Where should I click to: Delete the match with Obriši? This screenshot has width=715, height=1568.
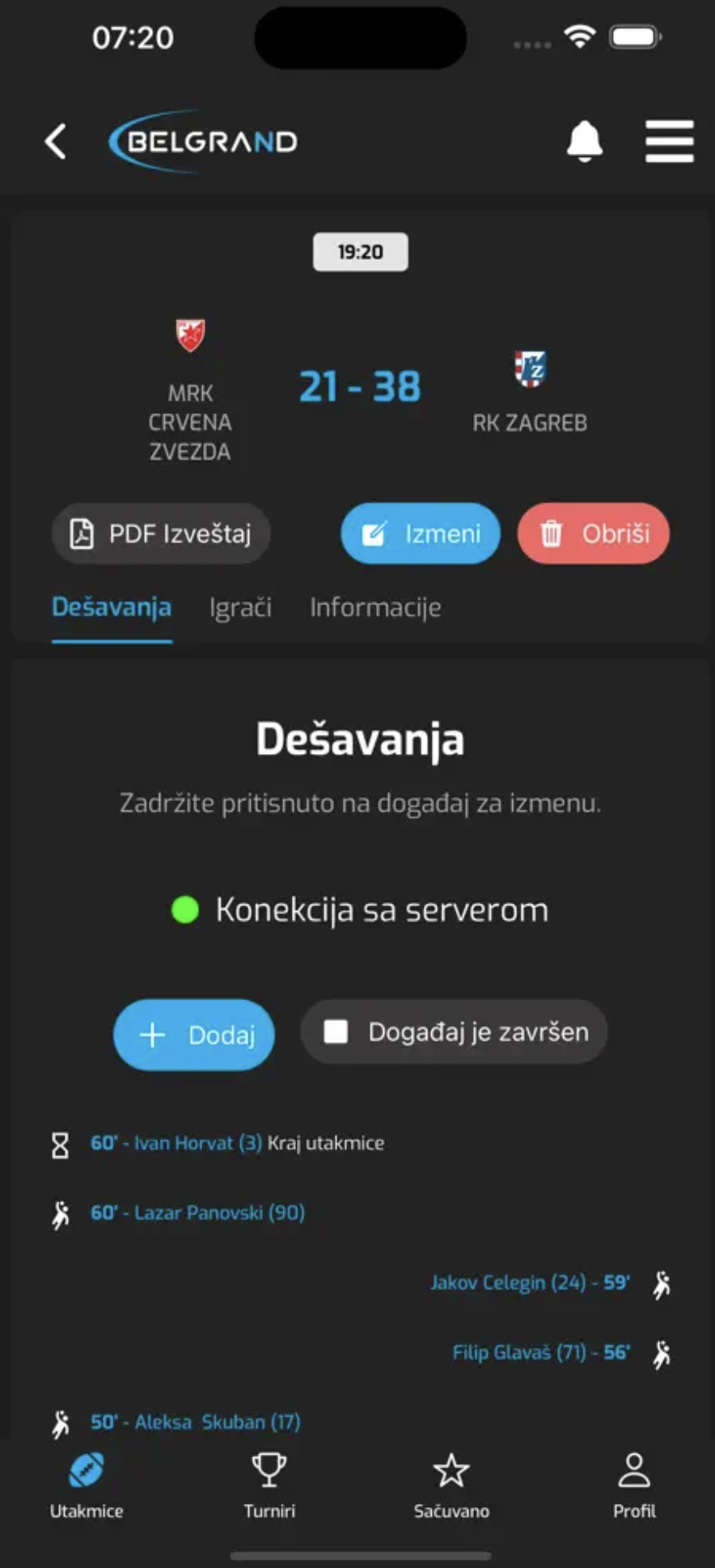[594, 534]
